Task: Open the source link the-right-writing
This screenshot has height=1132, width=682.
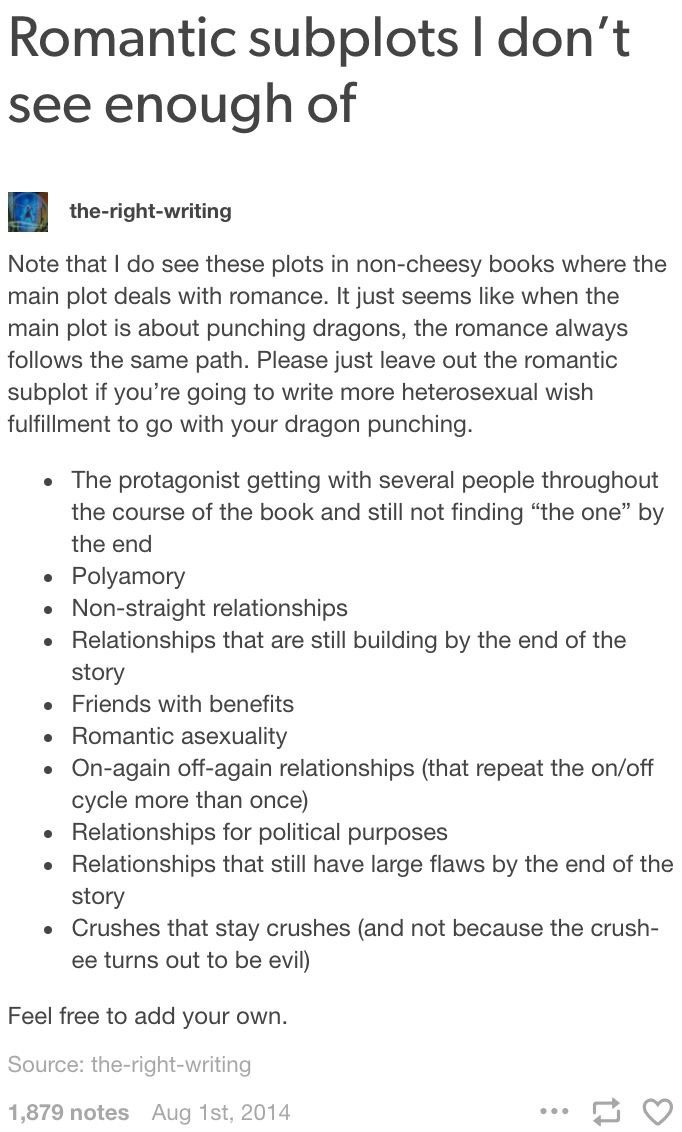Action: (171, 1064)
